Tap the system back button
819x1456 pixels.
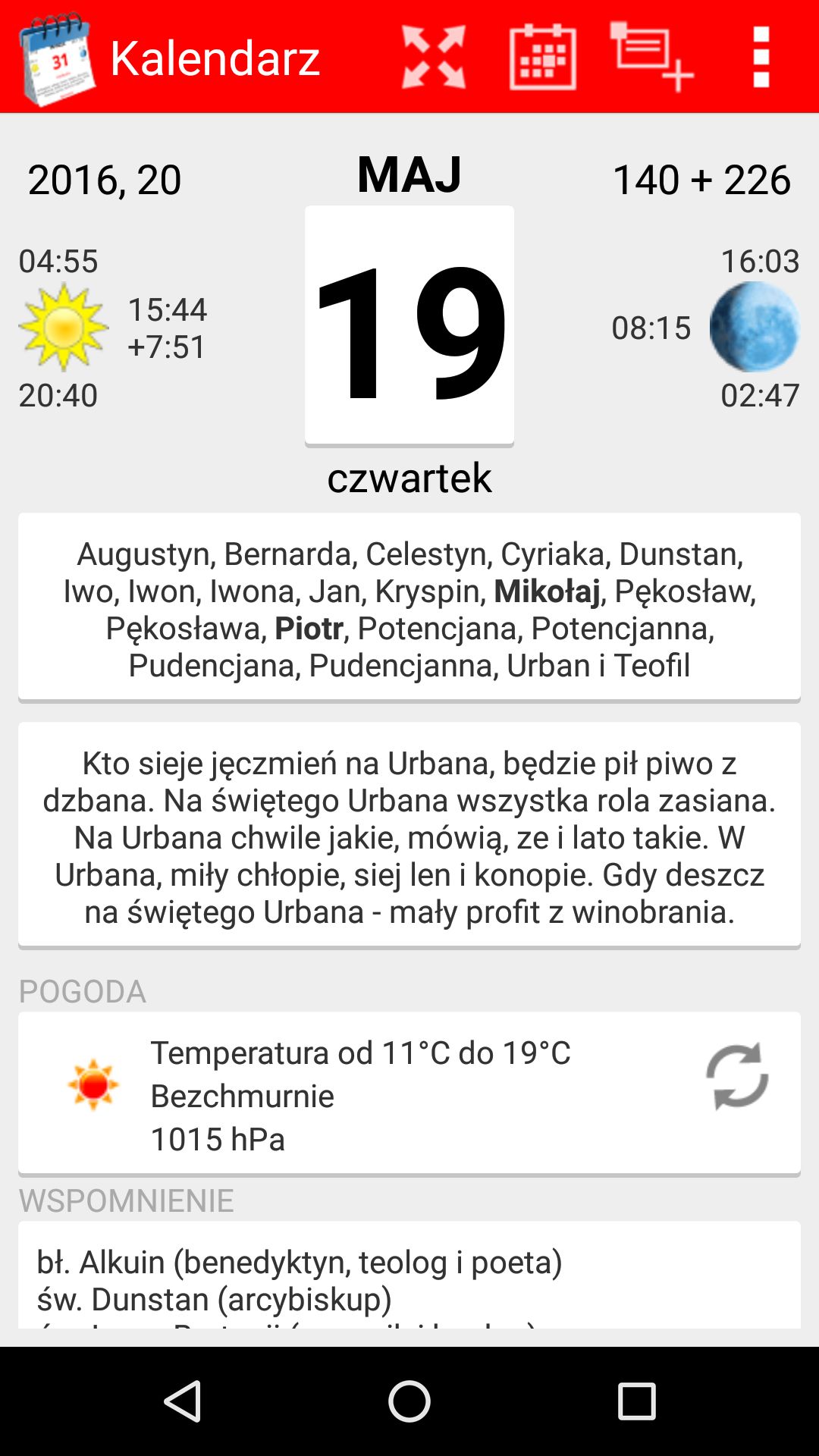pos(182,1401)
